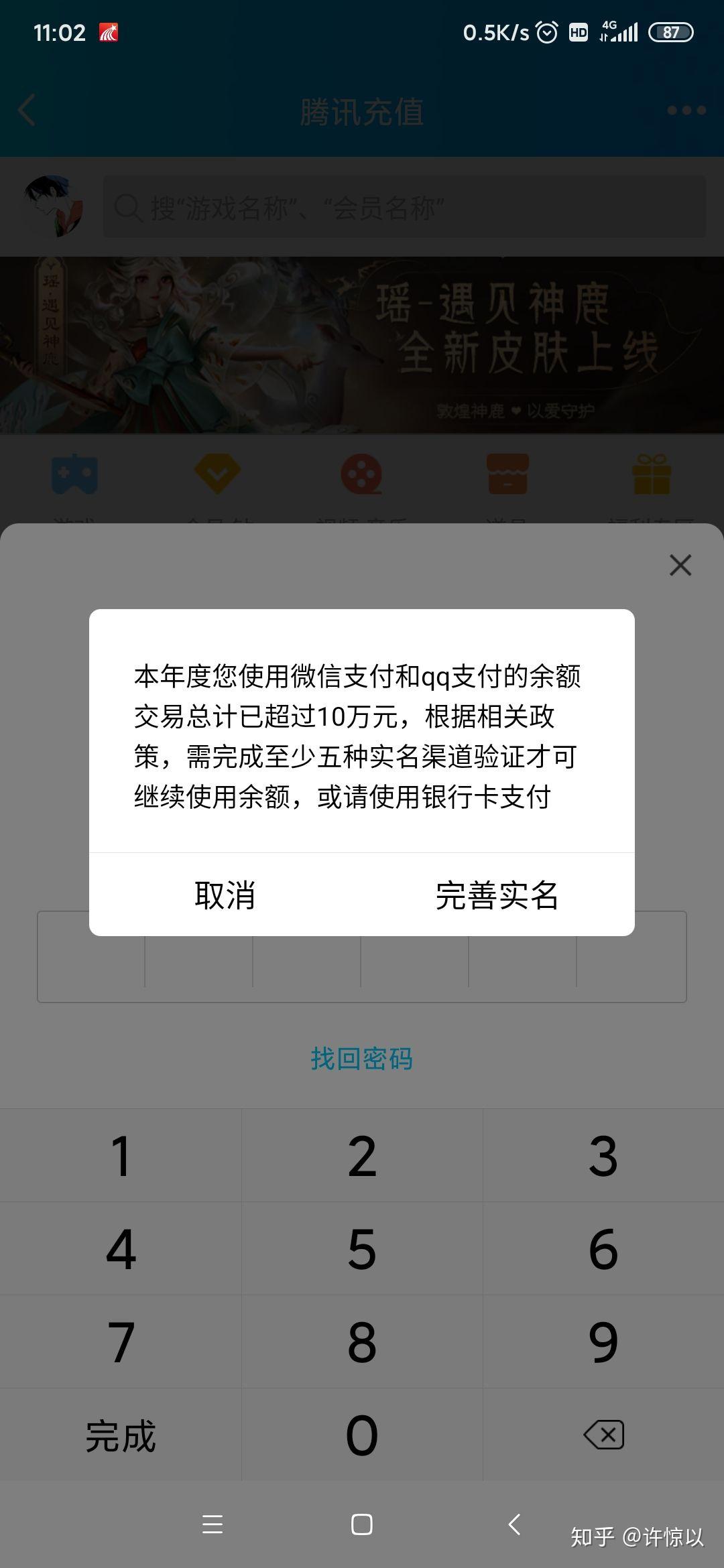This screenshot has width=724, height=1568.
Task: Tap number 5 on the keypad
Action: coord(362,1248)
